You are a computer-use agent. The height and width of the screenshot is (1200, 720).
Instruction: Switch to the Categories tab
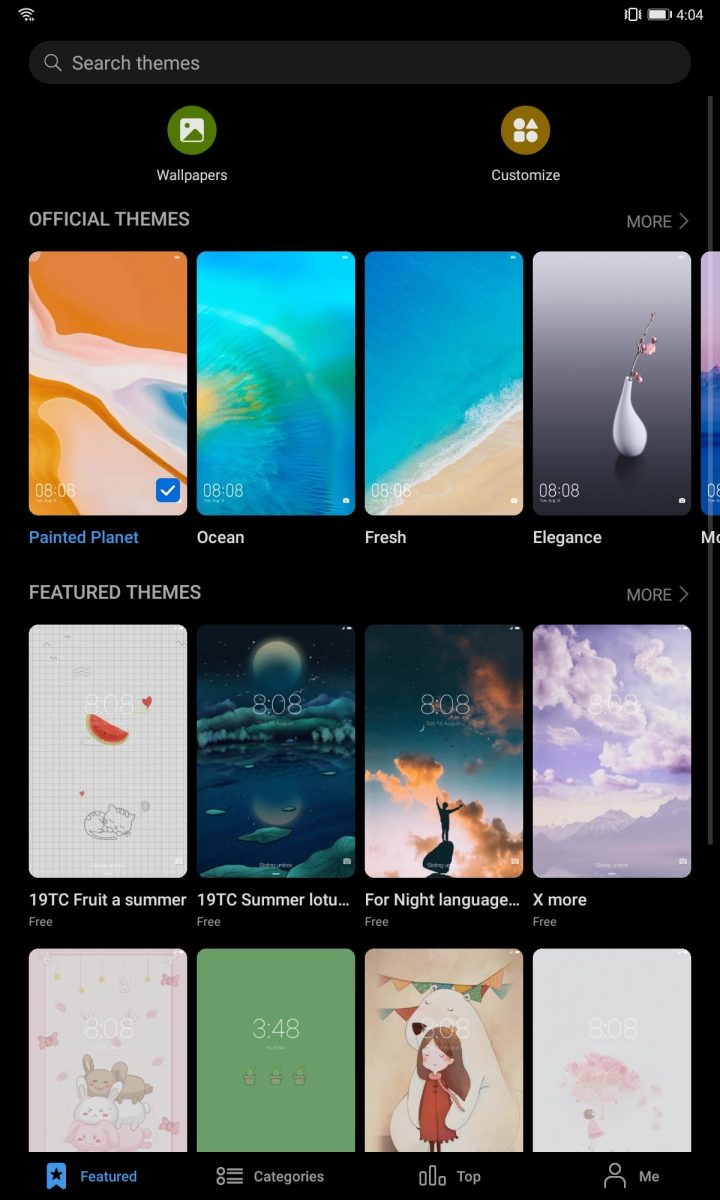[270, 1176]
